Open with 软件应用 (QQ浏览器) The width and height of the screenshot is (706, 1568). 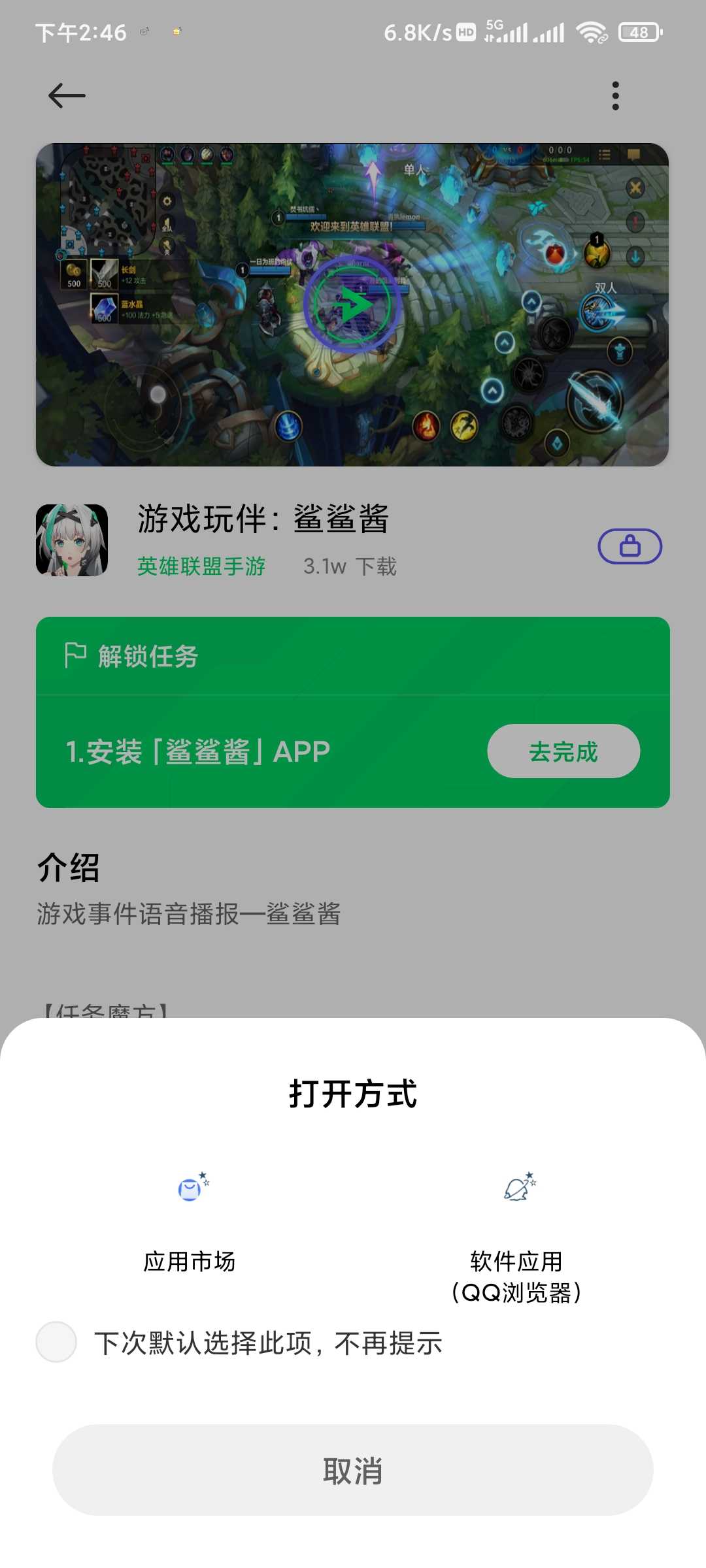tap(516, 1236)
